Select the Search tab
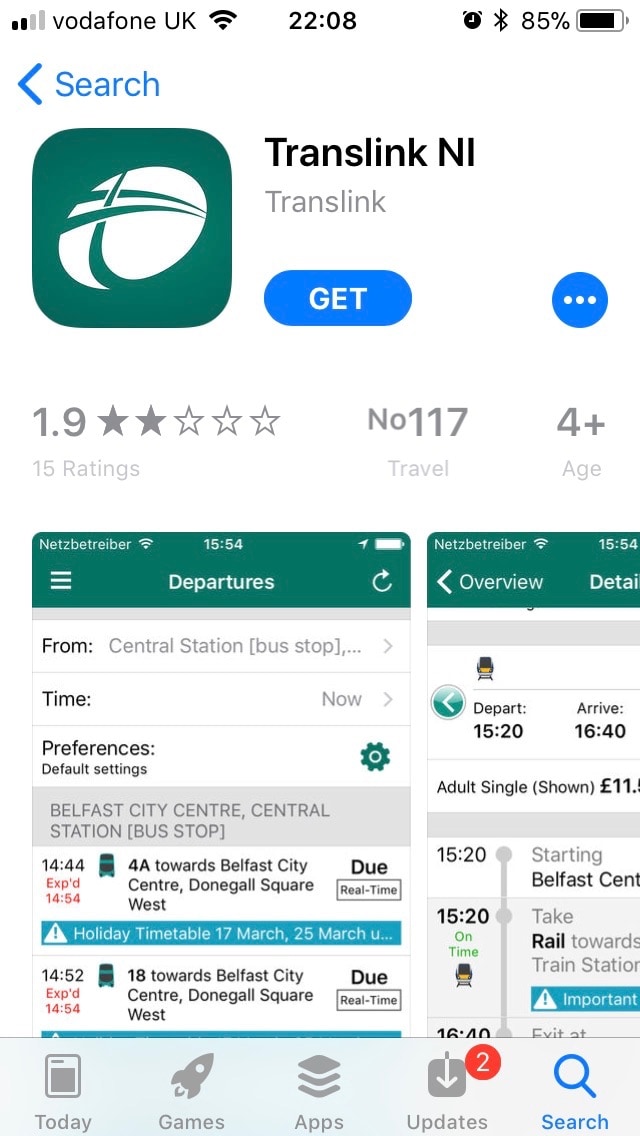640x1136 pixels. click(575, 1092)
